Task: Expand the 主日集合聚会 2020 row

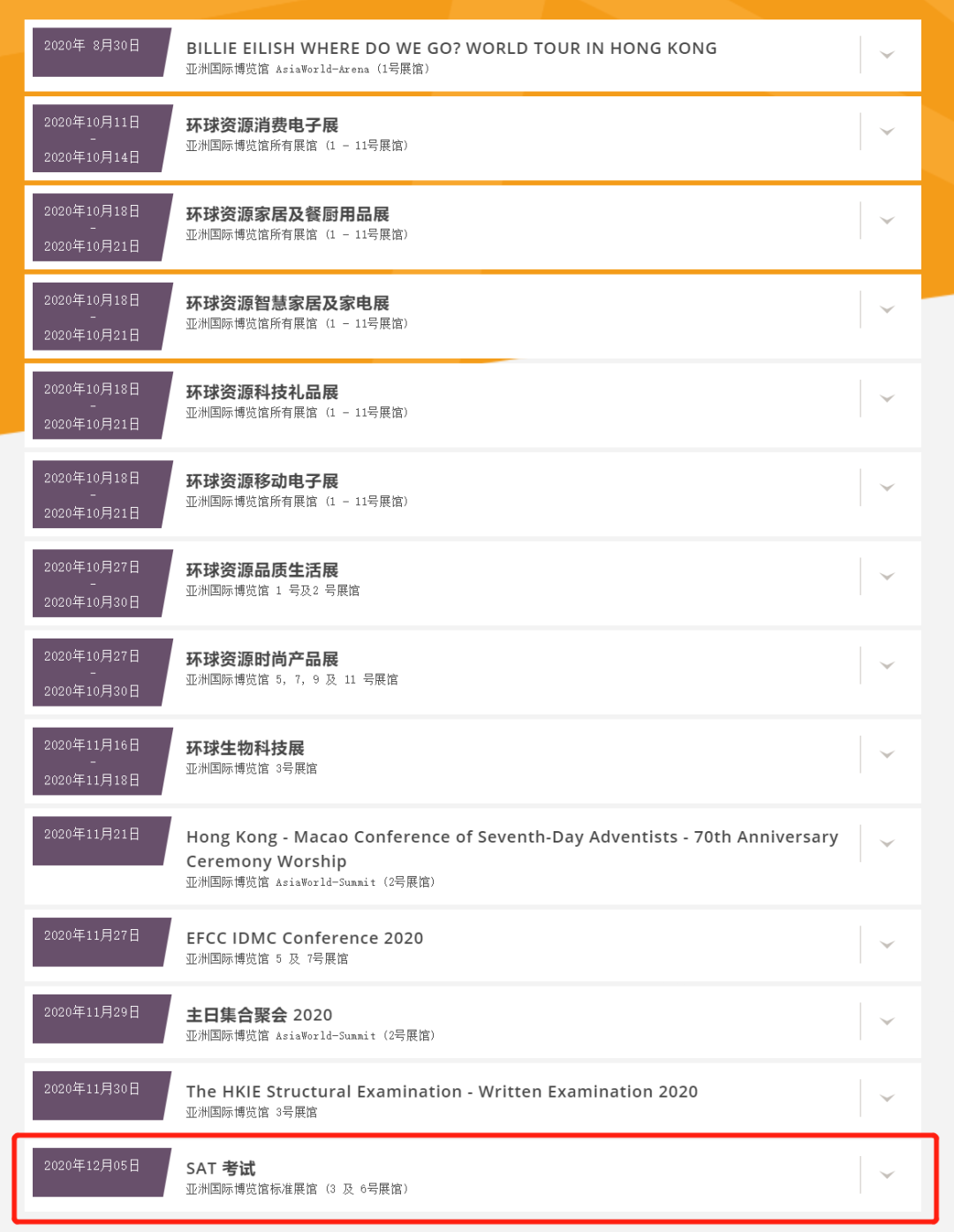Action: tap(888, 1022)
